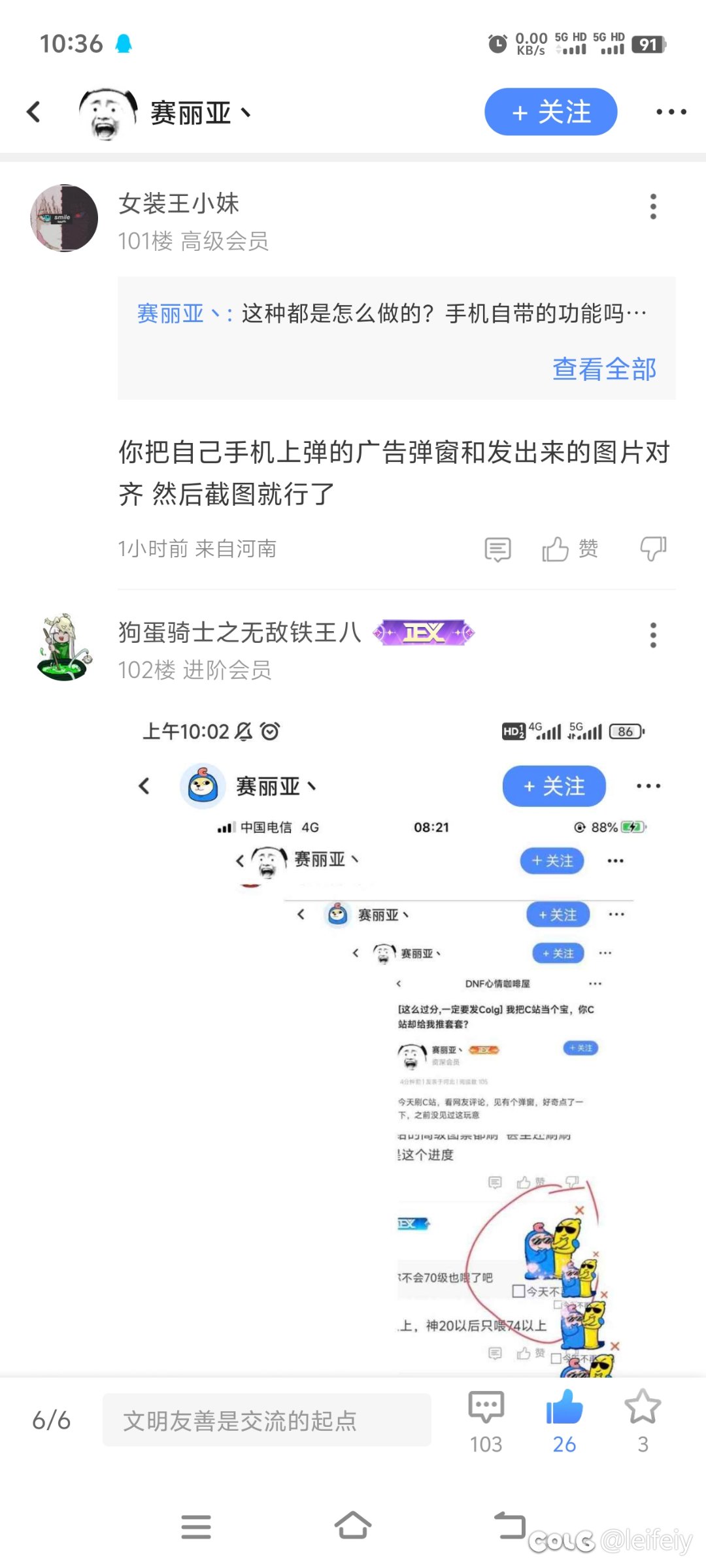Viewport: 706px width, 1568px height.
Task: Open 赛丽亚's profile avatar in header
Action: [x=108, y=113]
